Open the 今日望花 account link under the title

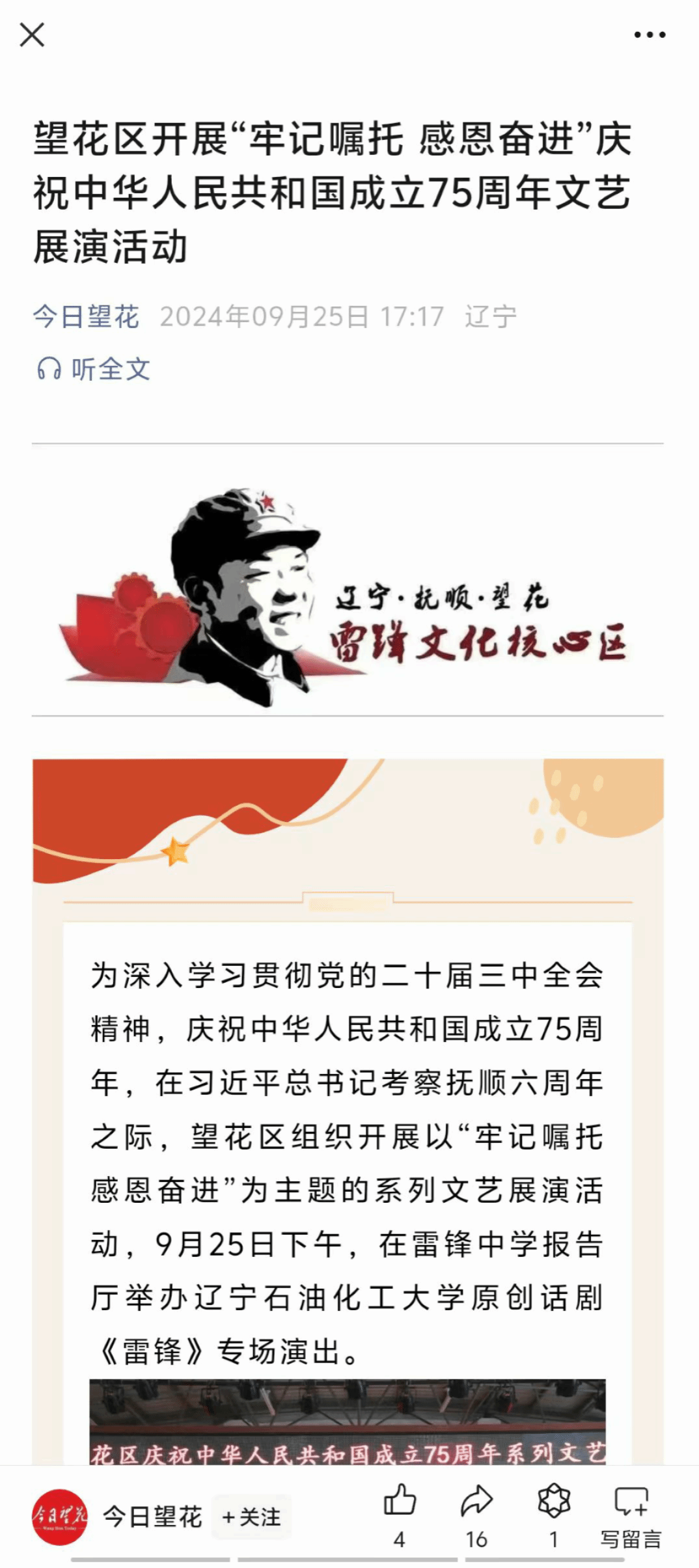86,317
